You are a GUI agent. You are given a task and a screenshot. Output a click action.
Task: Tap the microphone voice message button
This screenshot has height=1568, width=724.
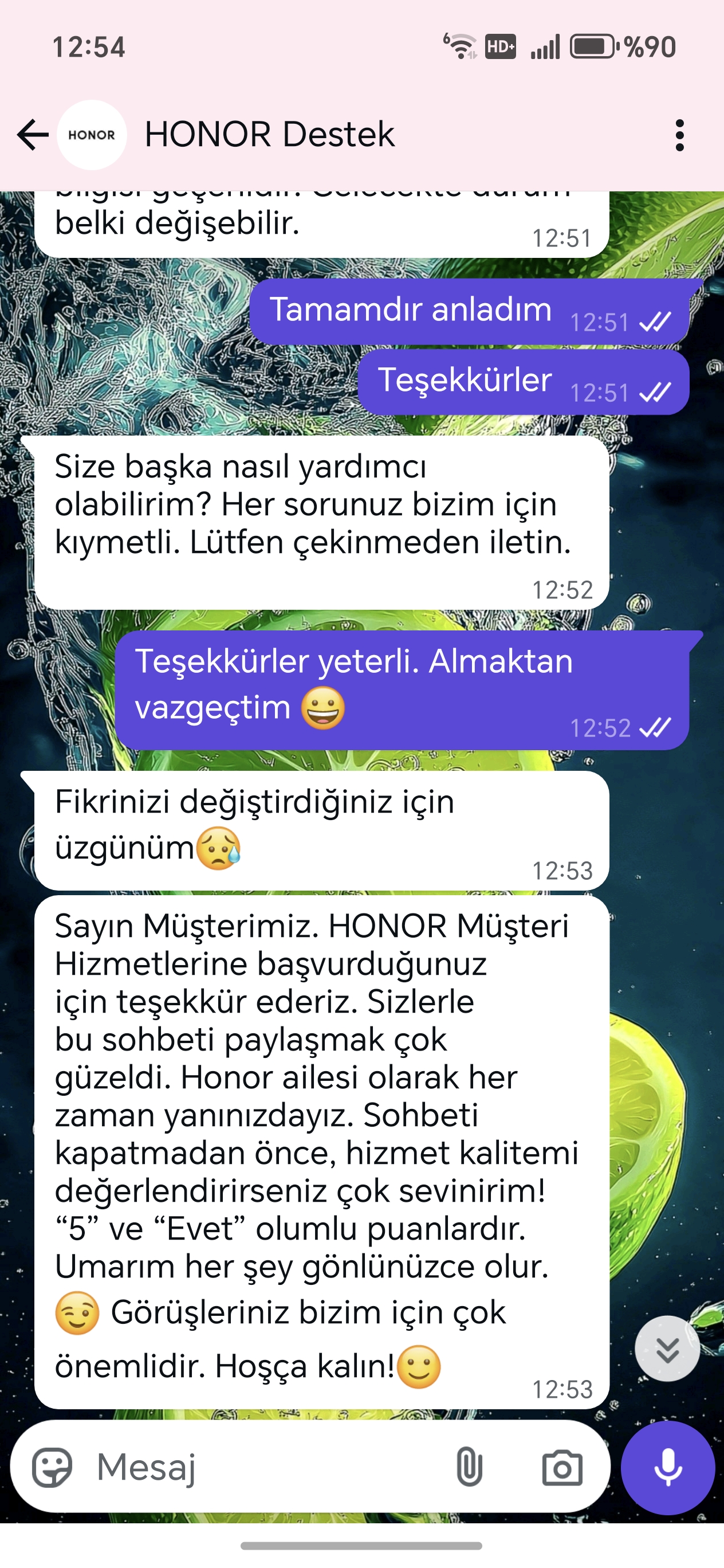667,1467
